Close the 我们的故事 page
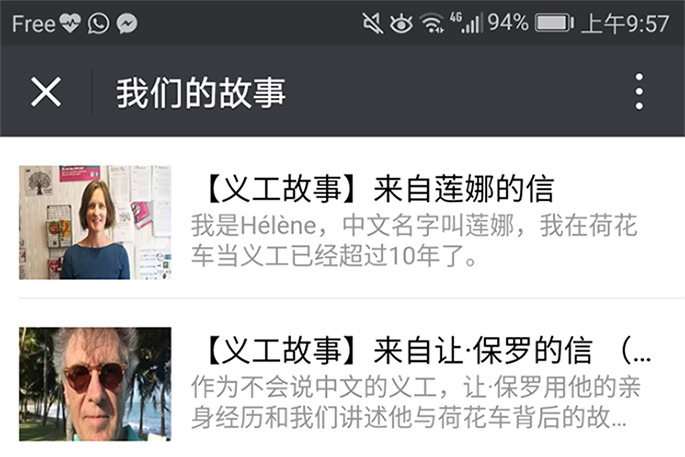Image resolution: width=685 pixels, height=457 pixels. click(x=46, y=92)
